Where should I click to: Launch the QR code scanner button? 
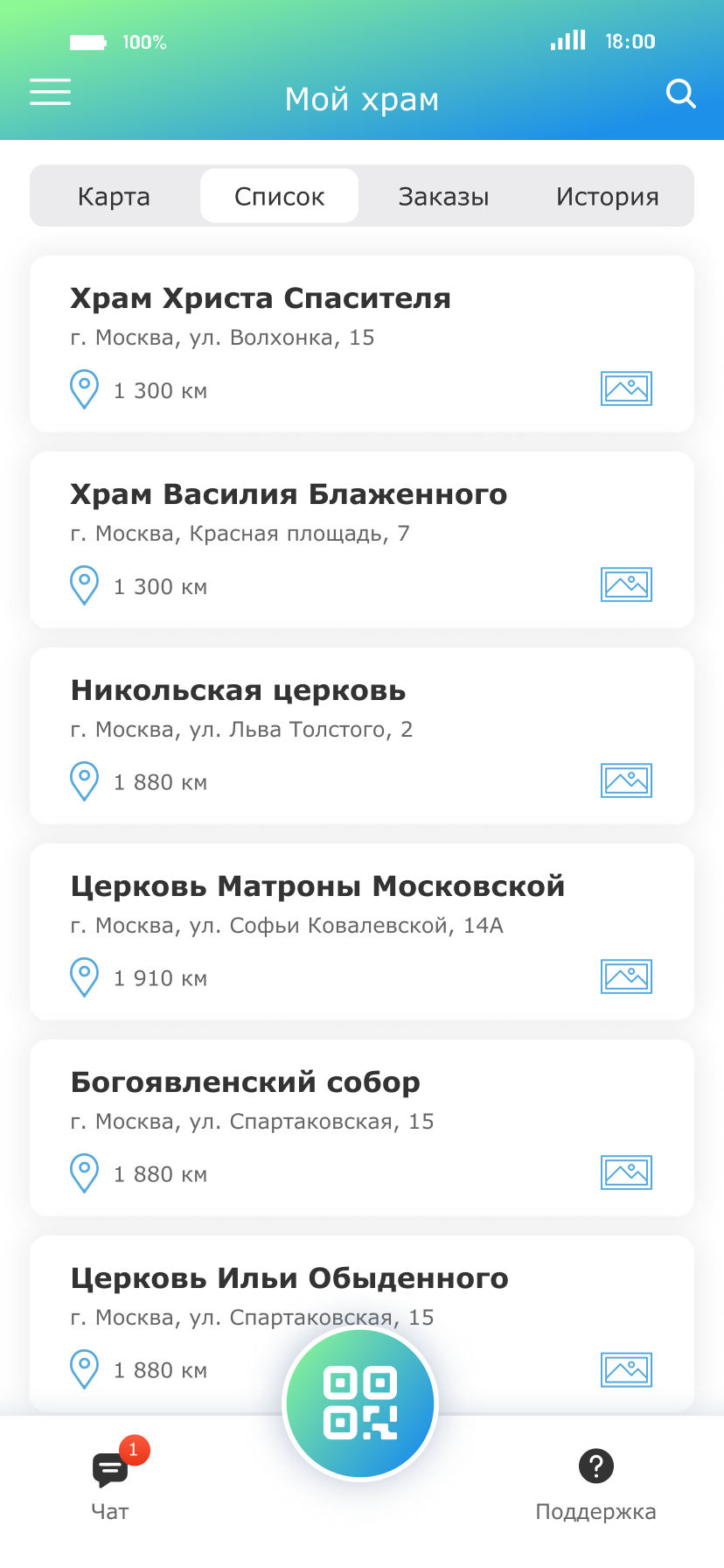(x=360, y=1403)
